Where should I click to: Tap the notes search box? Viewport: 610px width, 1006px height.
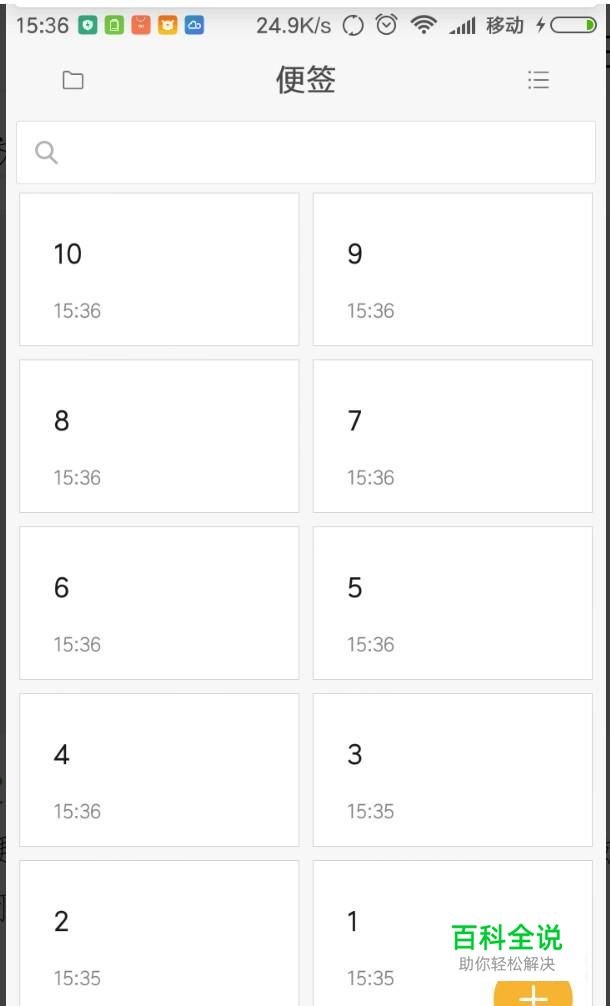(x=305, y=152)
